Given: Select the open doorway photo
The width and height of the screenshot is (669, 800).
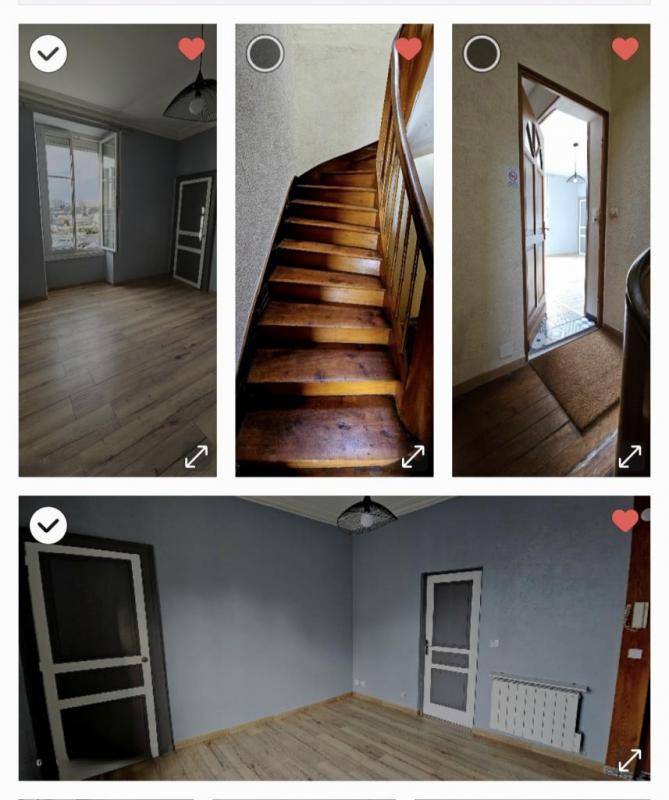Looking at the screenshot, I should coord(482,53).
